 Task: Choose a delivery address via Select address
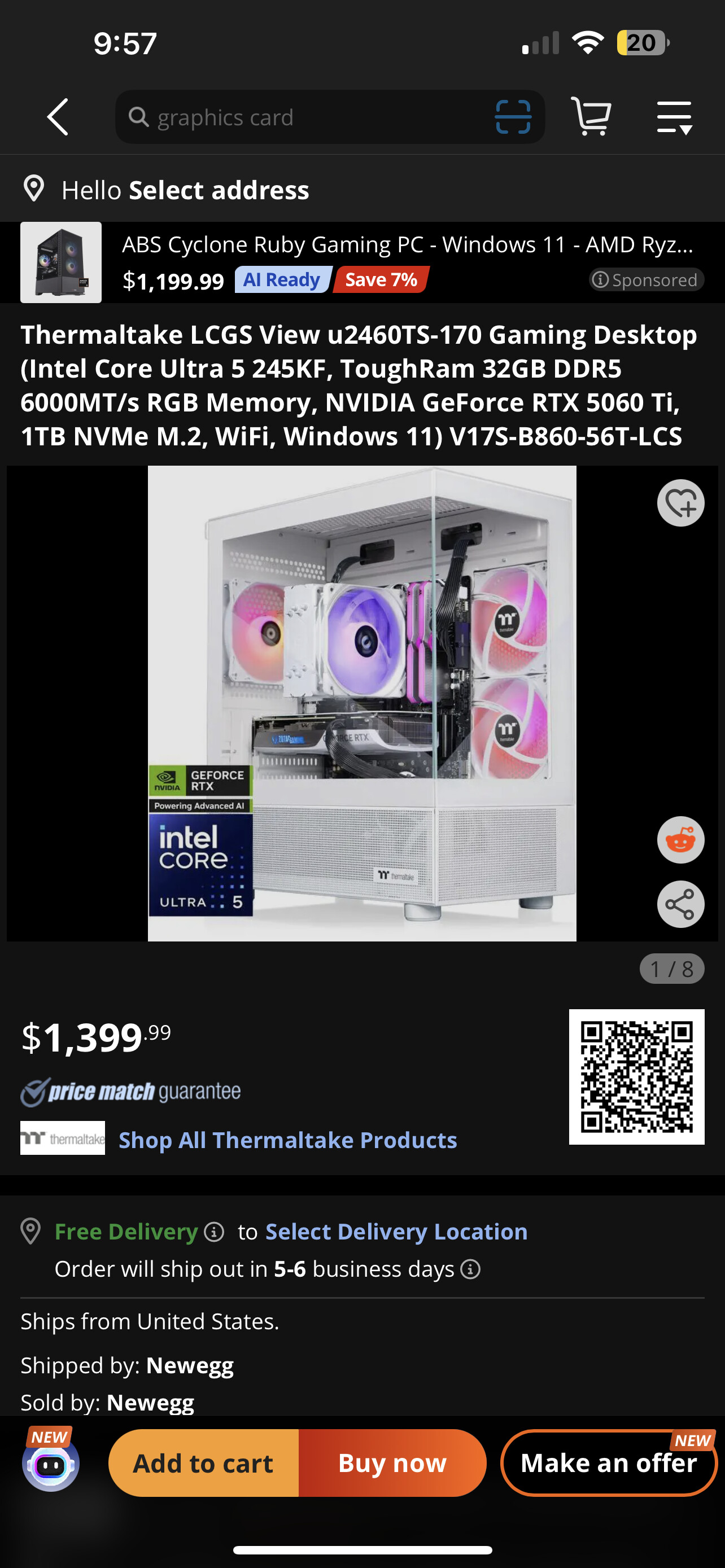point(218,191)
